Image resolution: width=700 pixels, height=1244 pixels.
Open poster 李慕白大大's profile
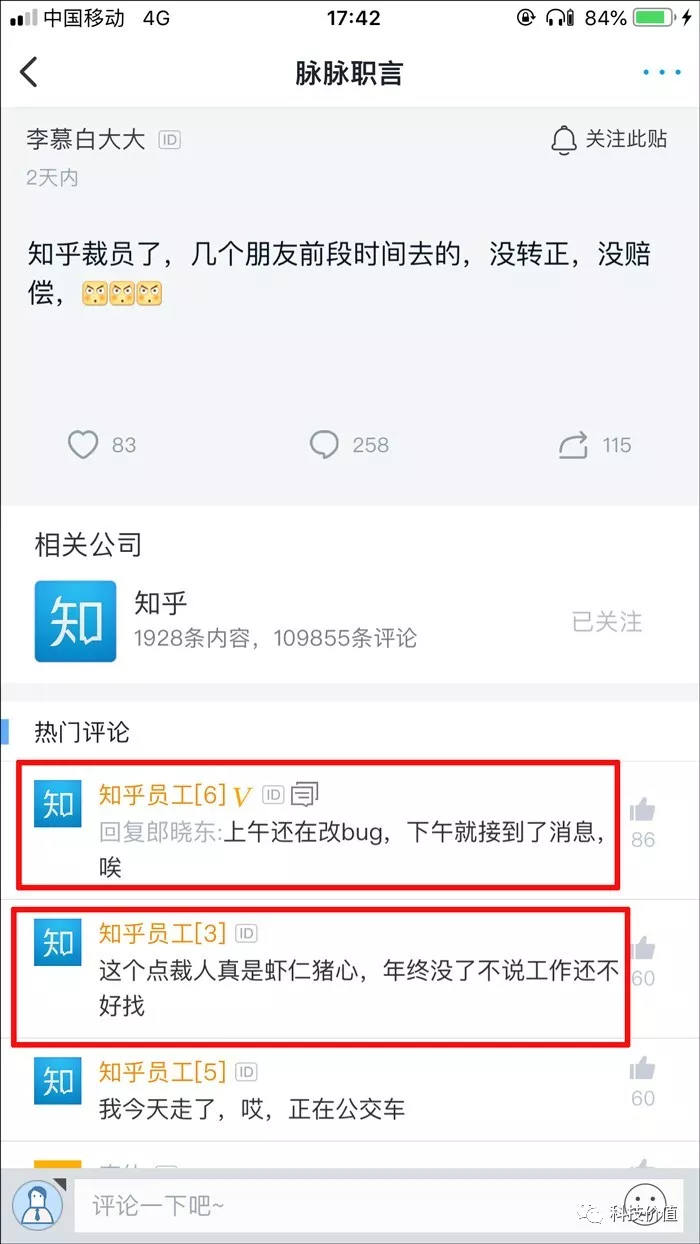(85, 139)
